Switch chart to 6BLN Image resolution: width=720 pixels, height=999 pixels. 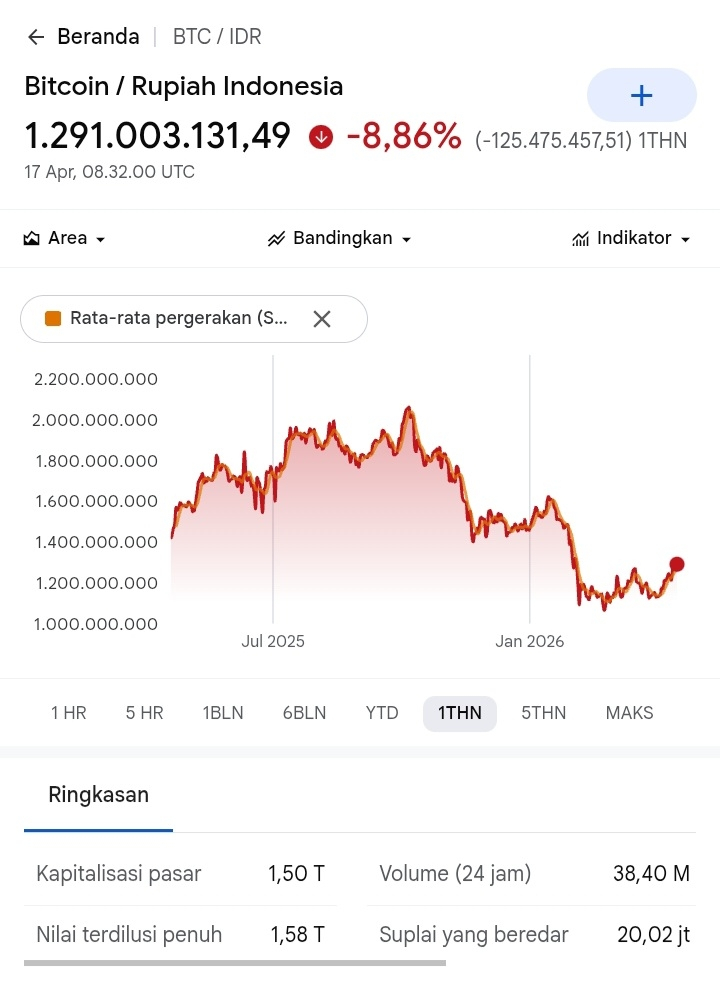point(304,713)
